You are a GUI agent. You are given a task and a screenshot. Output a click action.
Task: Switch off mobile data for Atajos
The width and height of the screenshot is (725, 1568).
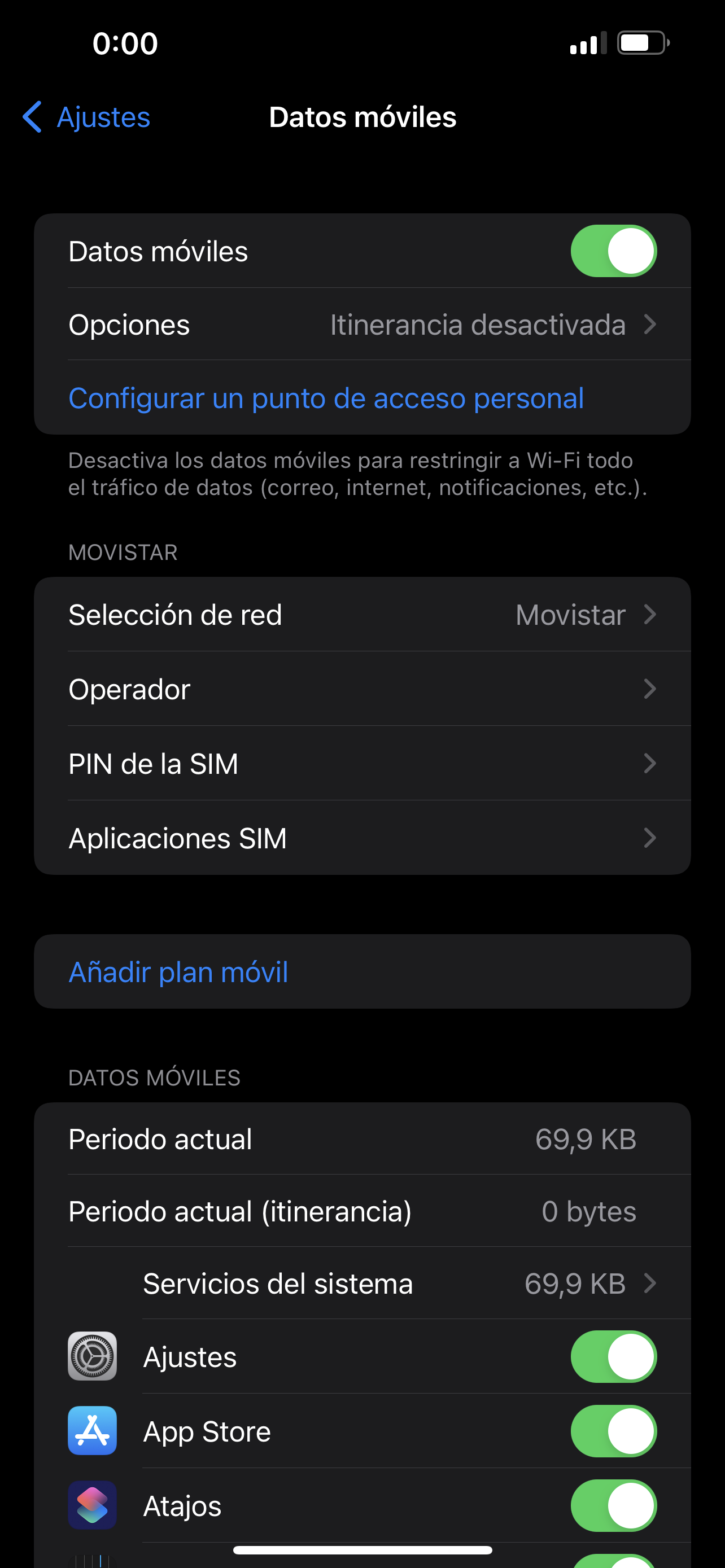point(613,1505)
